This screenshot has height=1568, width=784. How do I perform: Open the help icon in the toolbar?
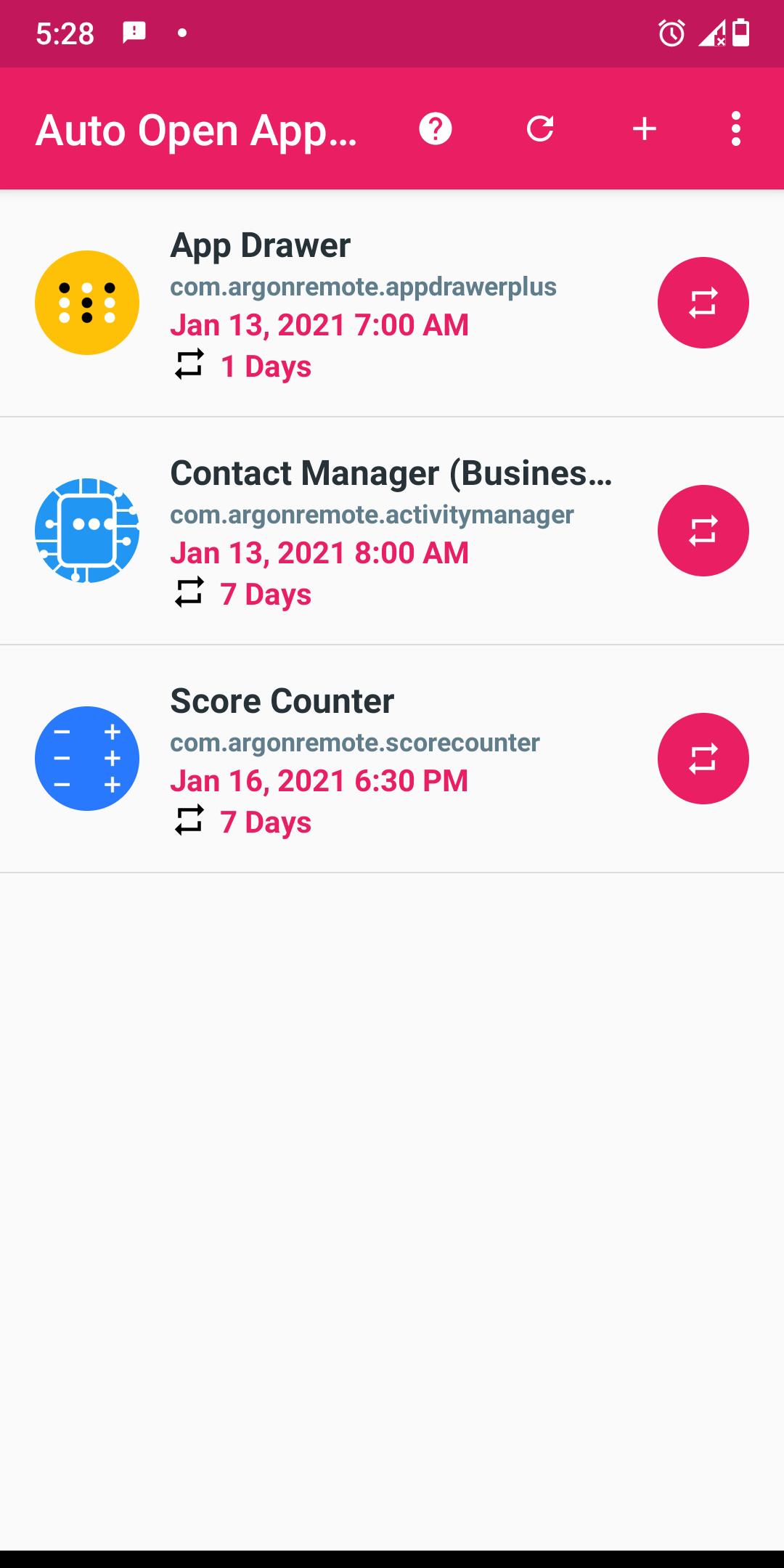[x=436, y=129]
